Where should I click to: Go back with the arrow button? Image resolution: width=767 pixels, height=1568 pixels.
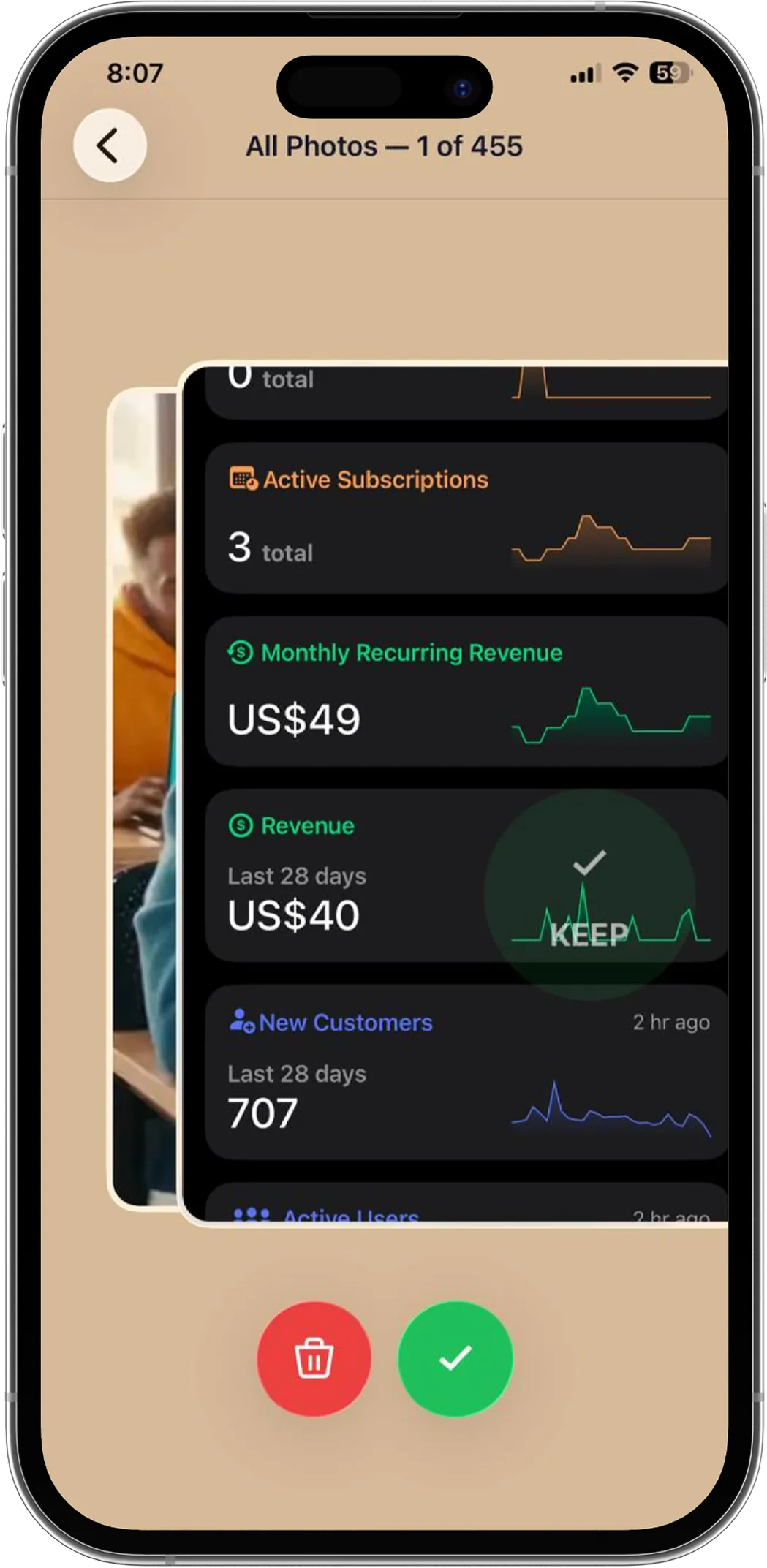(x=110, y=145)
